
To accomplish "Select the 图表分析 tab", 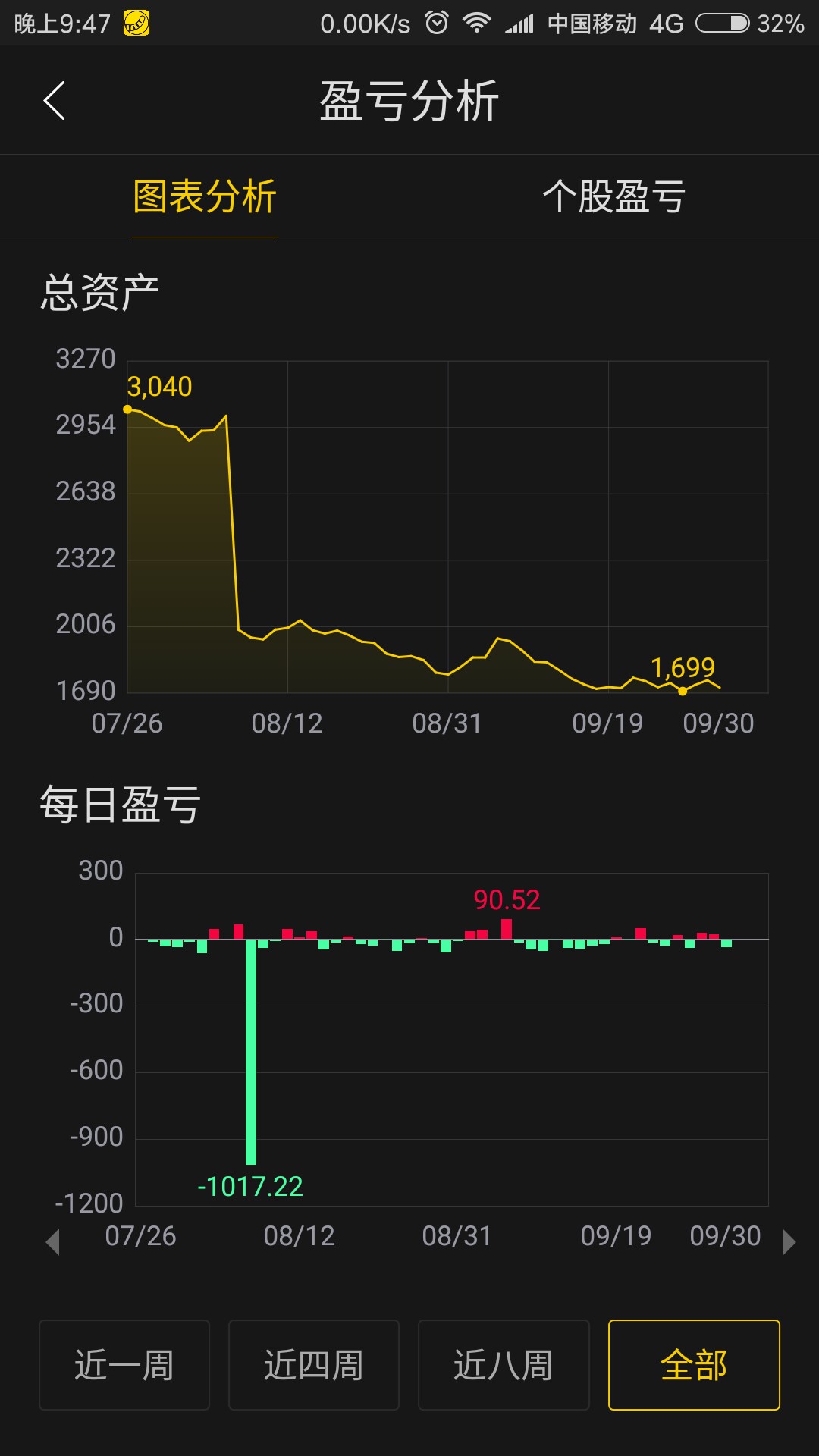I will click(205, 197).
